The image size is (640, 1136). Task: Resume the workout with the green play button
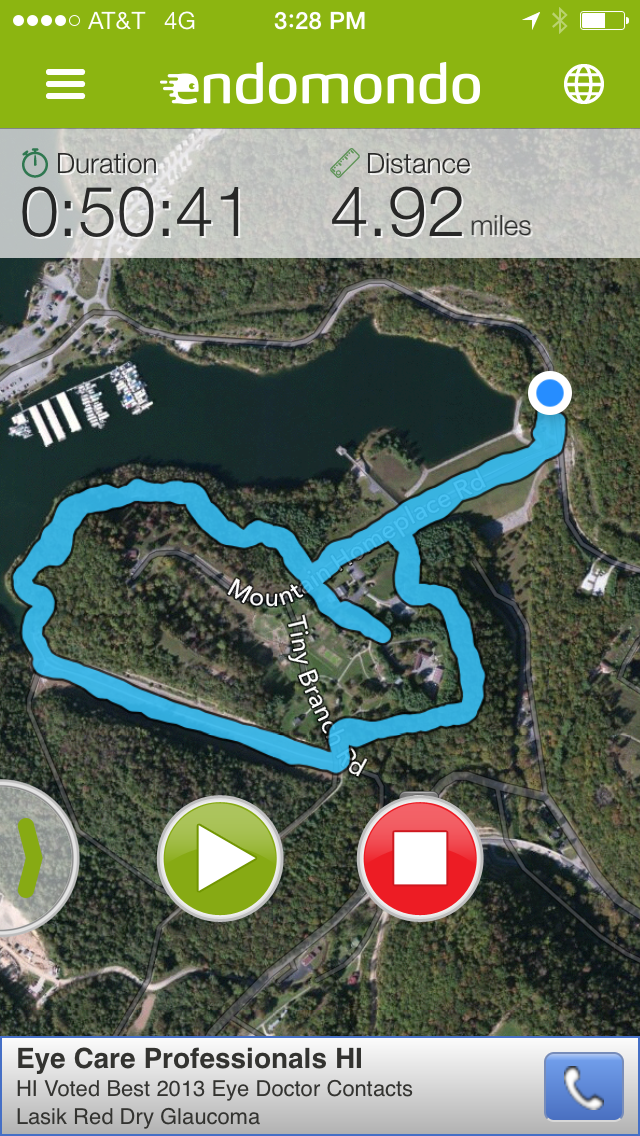coord(220,857)
